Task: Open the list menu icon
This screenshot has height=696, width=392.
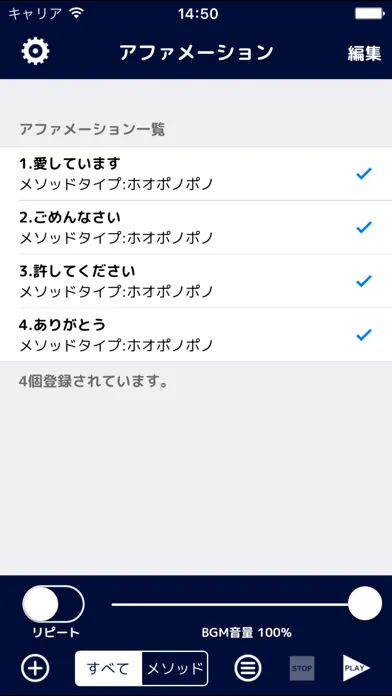Action: pos(248,668)
